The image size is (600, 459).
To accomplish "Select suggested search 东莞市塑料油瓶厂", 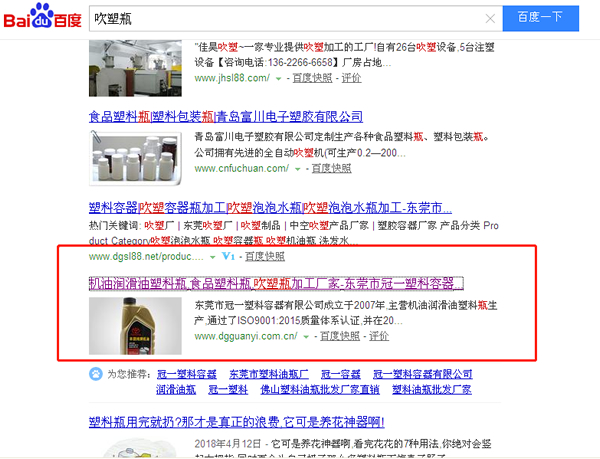I will (x=266, y=374).
